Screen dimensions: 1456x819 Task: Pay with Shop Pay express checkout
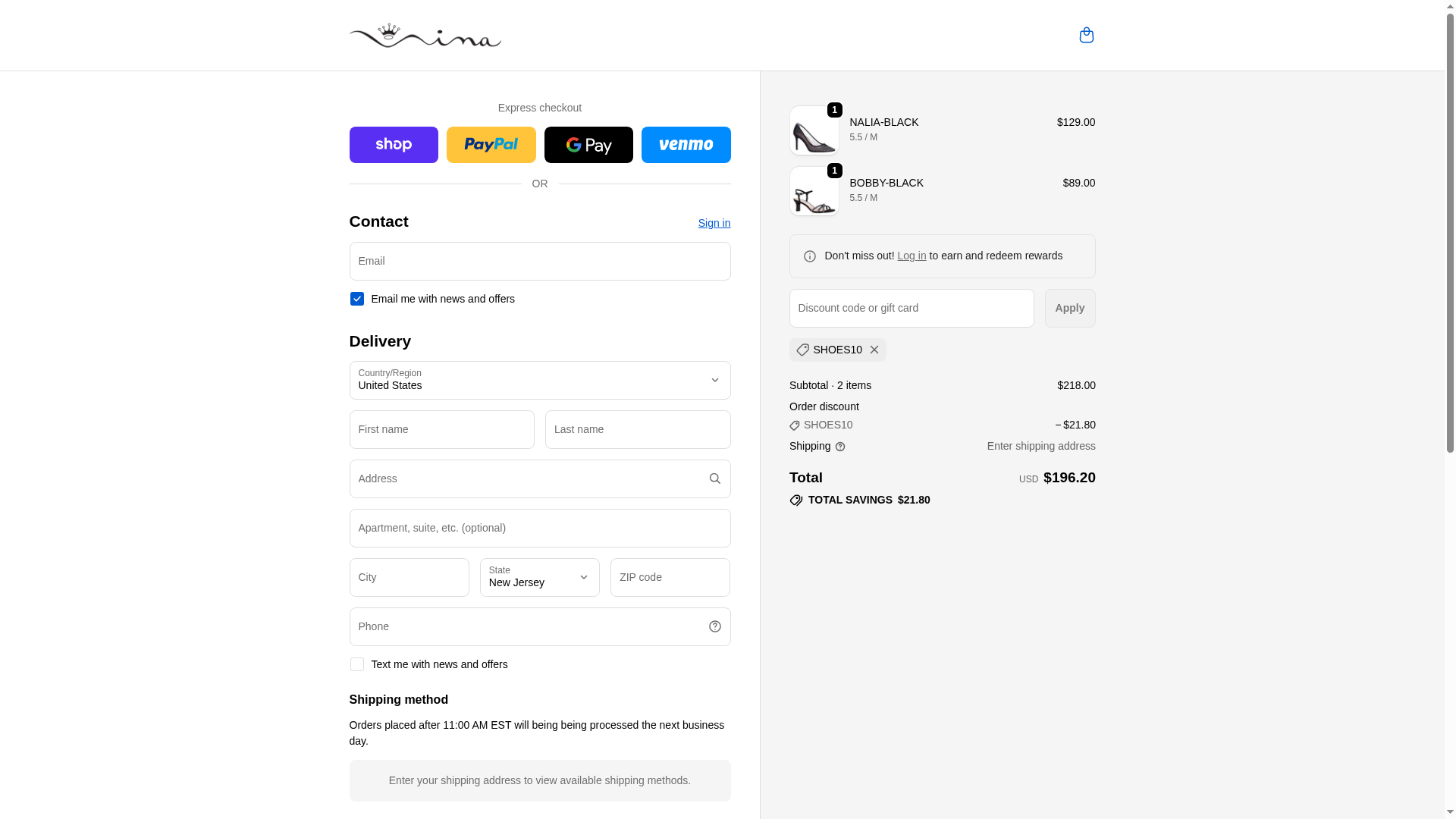point(394,145)
